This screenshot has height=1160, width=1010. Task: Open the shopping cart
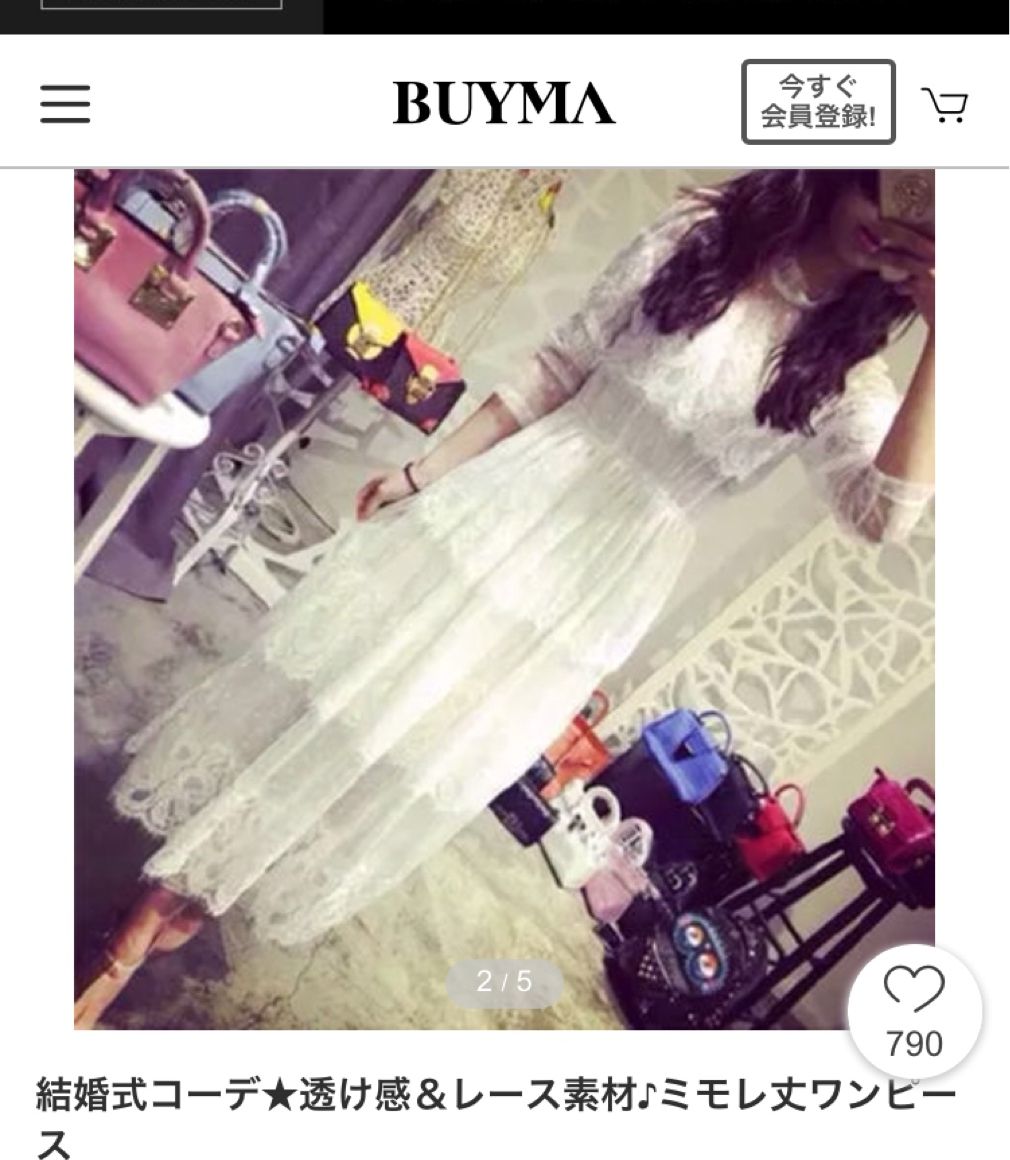[x=944, y=104]
